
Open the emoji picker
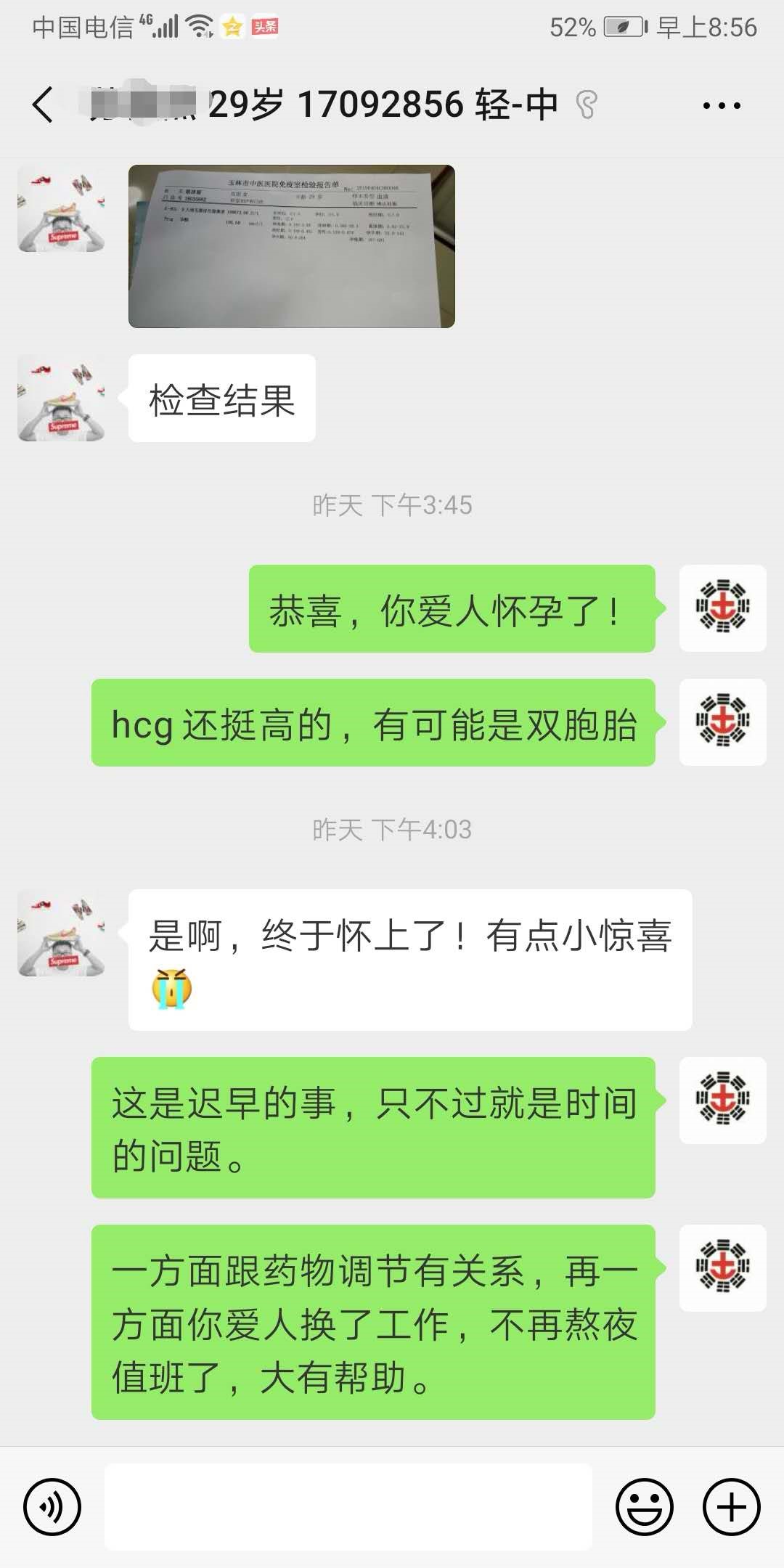pos(645,1507)
